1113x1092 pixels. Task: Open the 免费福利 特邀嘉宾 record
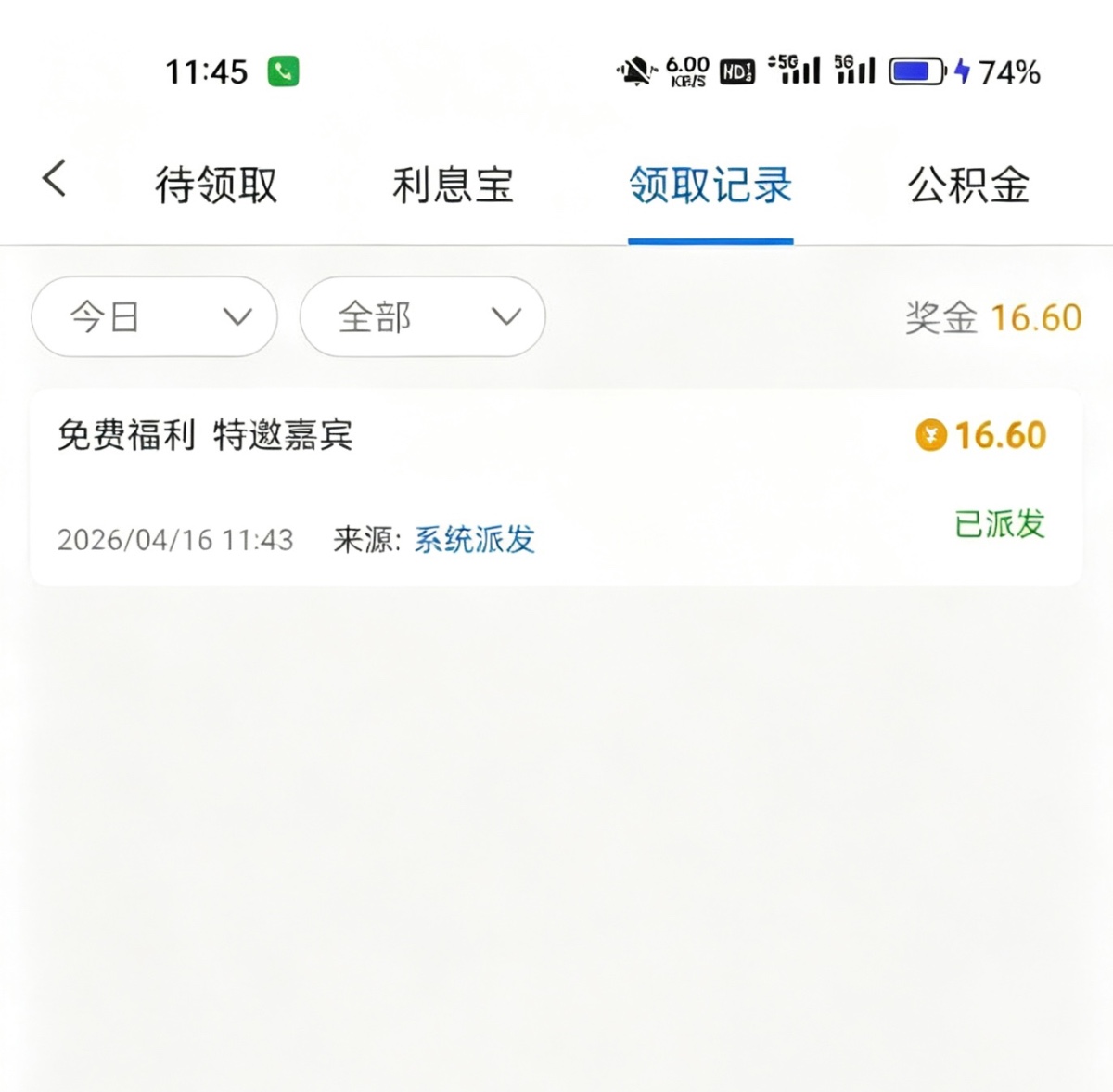click(556, 487)
